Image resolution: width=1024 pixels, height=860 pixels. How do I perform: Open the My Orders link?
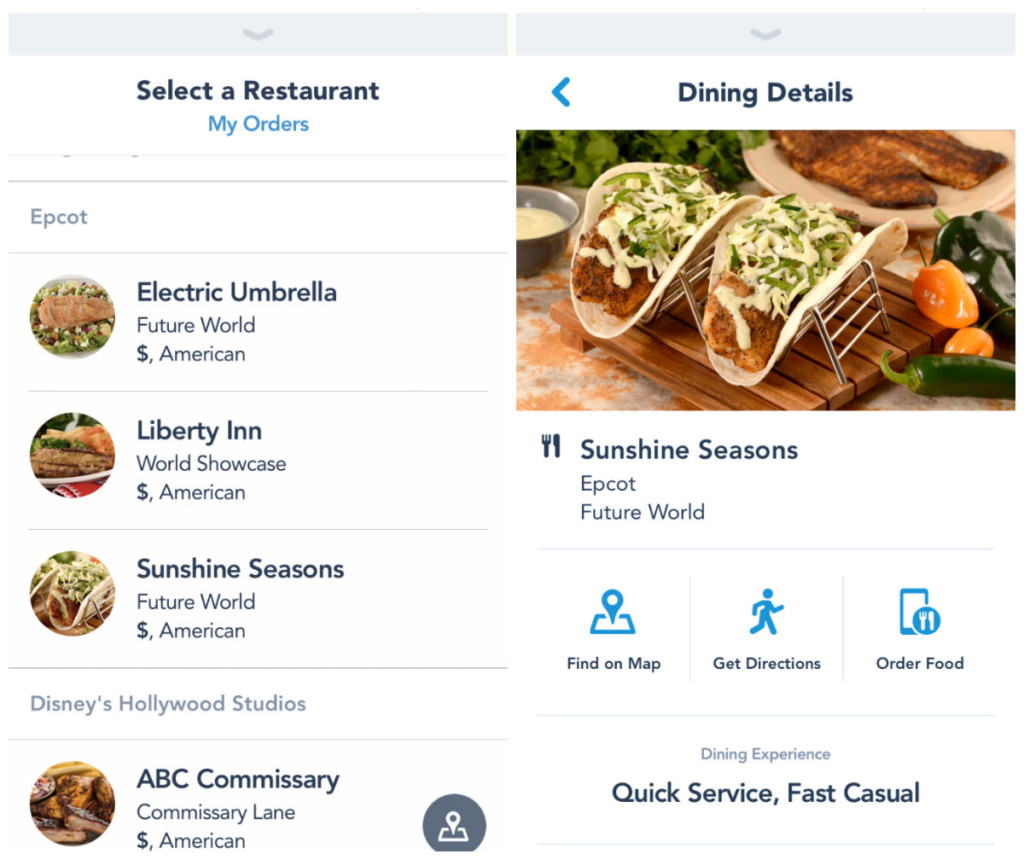coord(258,124)
